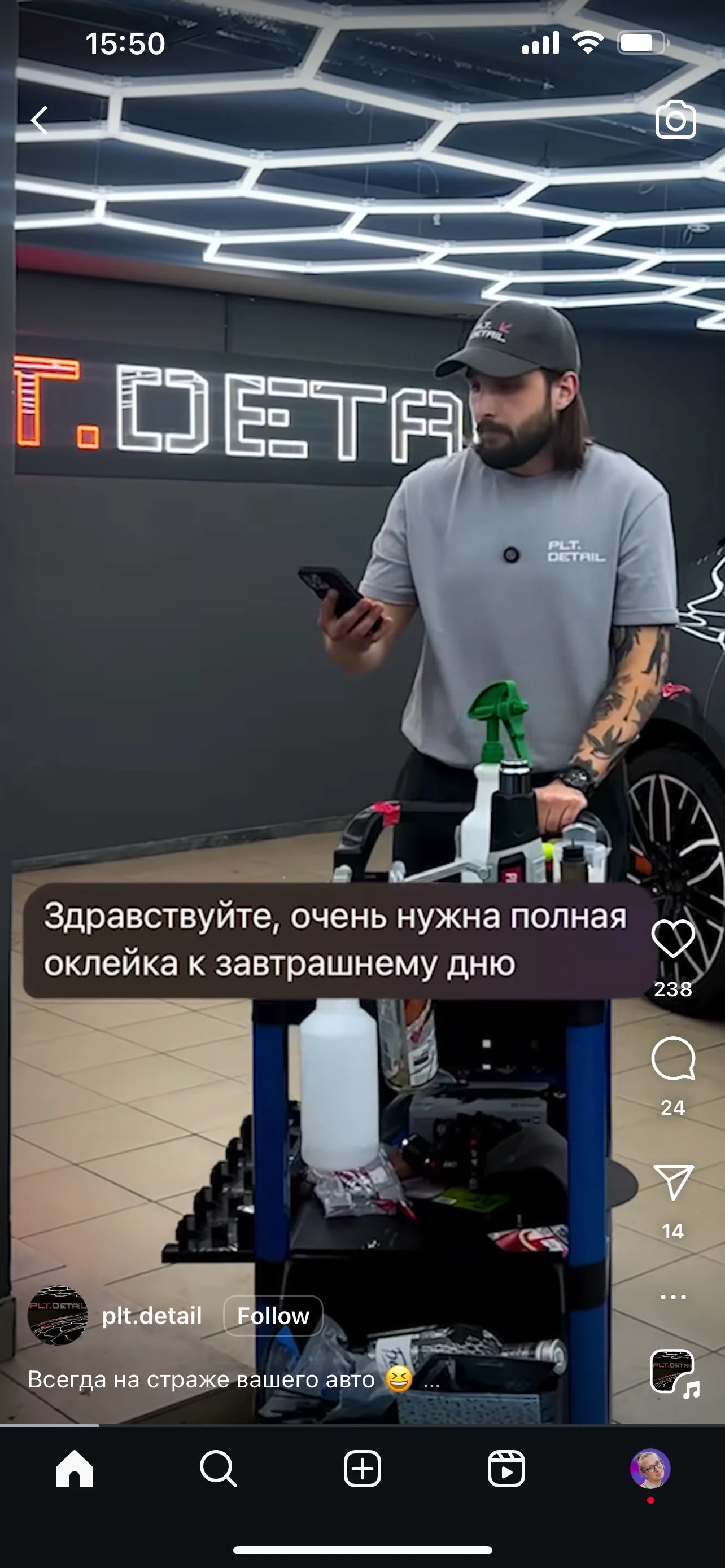Go back using the top-left arrow
This screenshot has height=1568, width=725.
(40, 119)
